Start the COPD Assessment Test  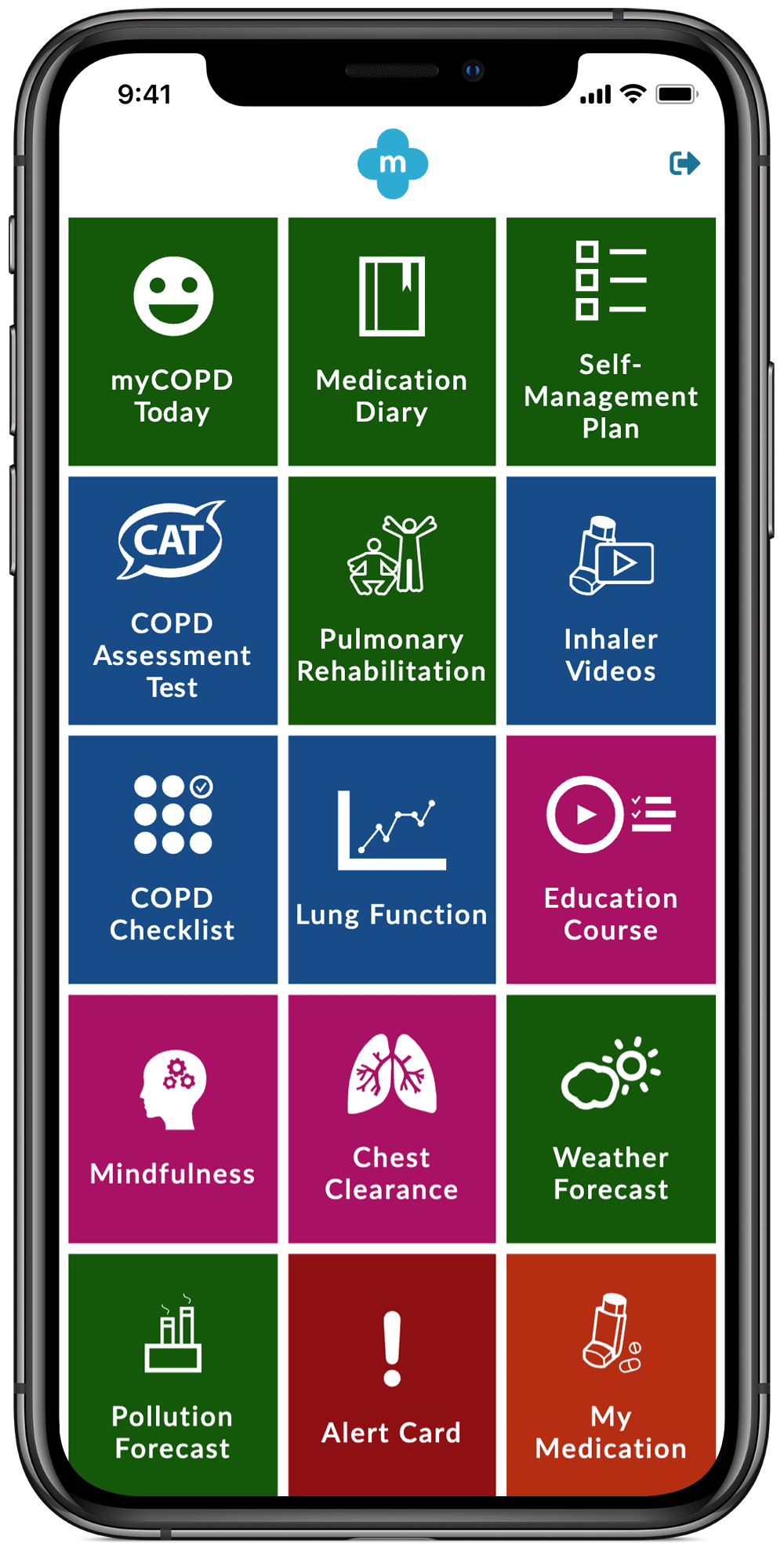click(173, 601)
